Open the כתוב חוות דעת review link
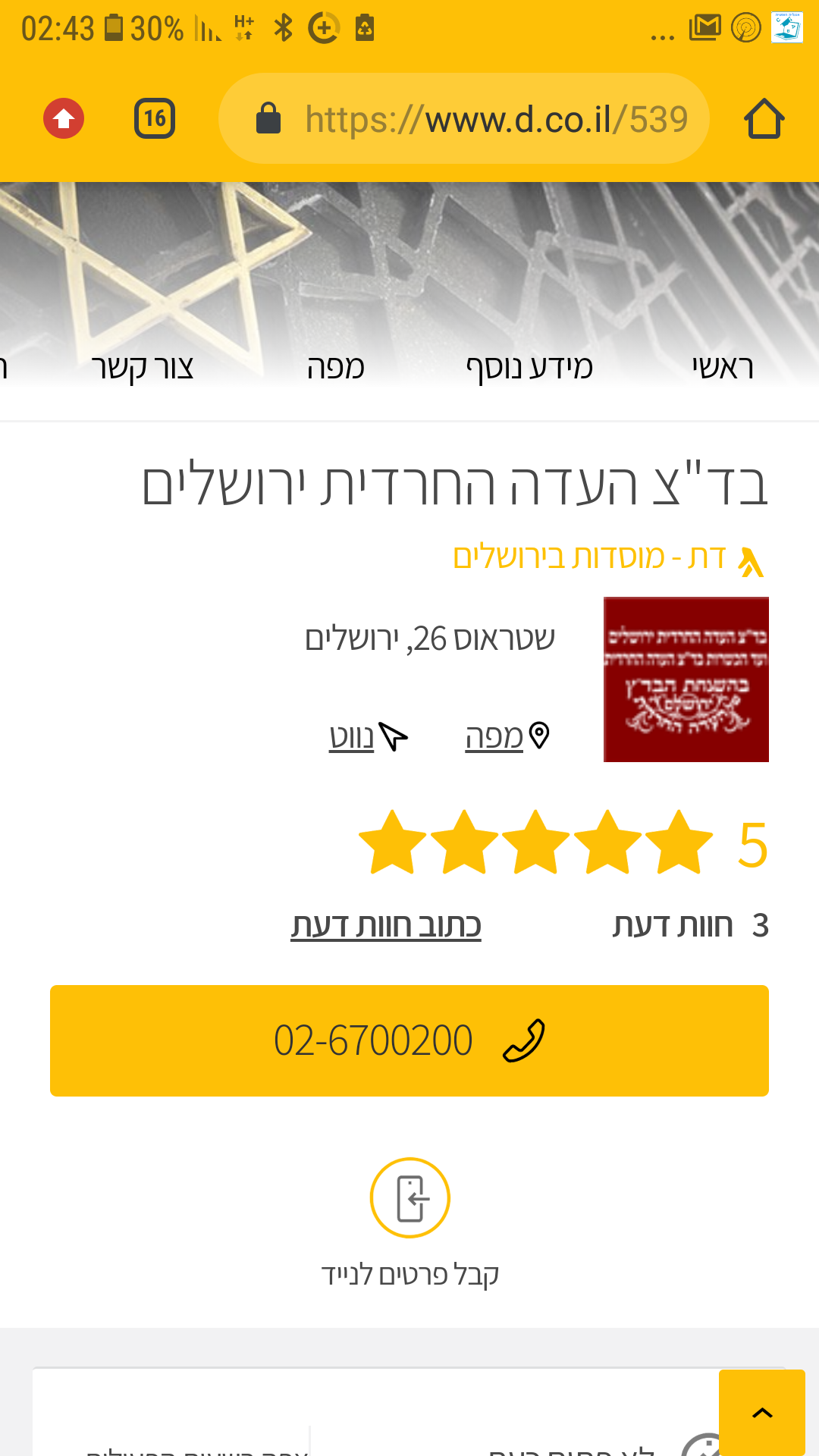Screen dimensions: 819x1456 (x=386, y=926)
